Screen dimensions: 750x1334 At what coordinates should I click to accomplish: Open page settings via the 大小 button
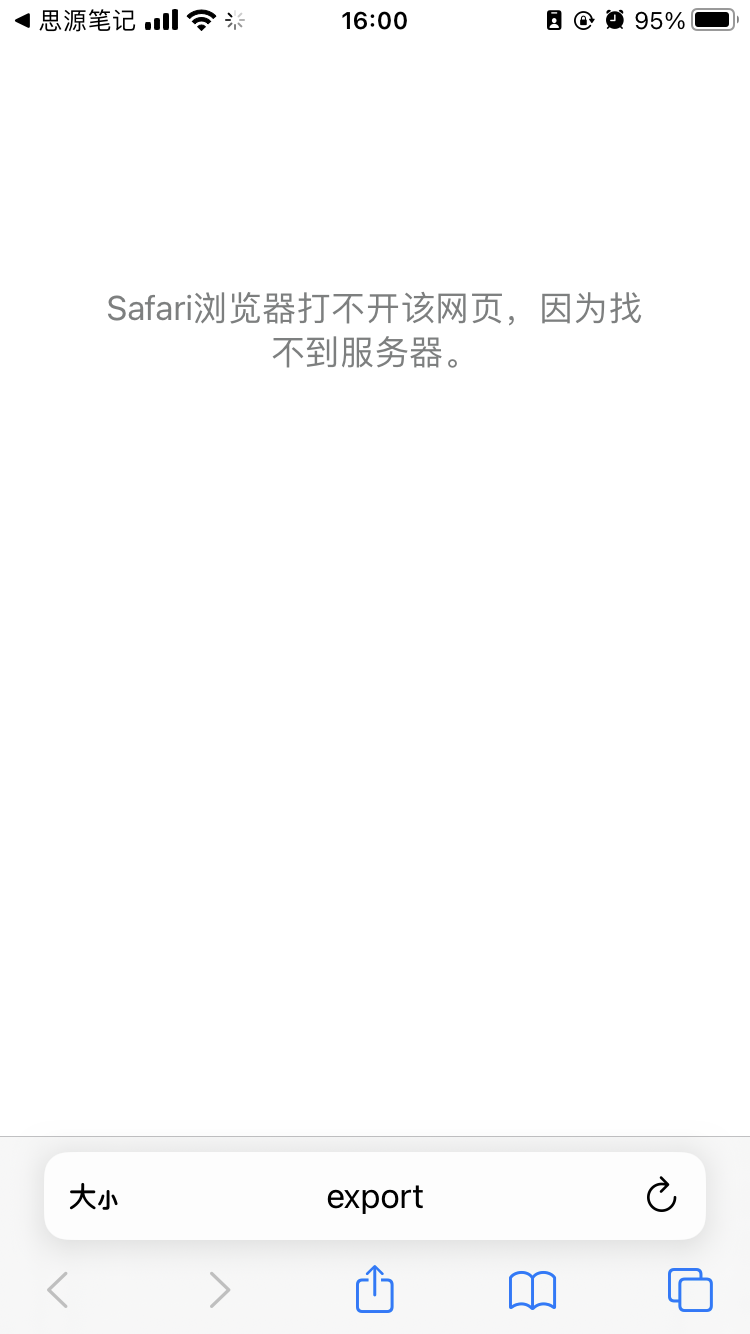click(93, 1196)
